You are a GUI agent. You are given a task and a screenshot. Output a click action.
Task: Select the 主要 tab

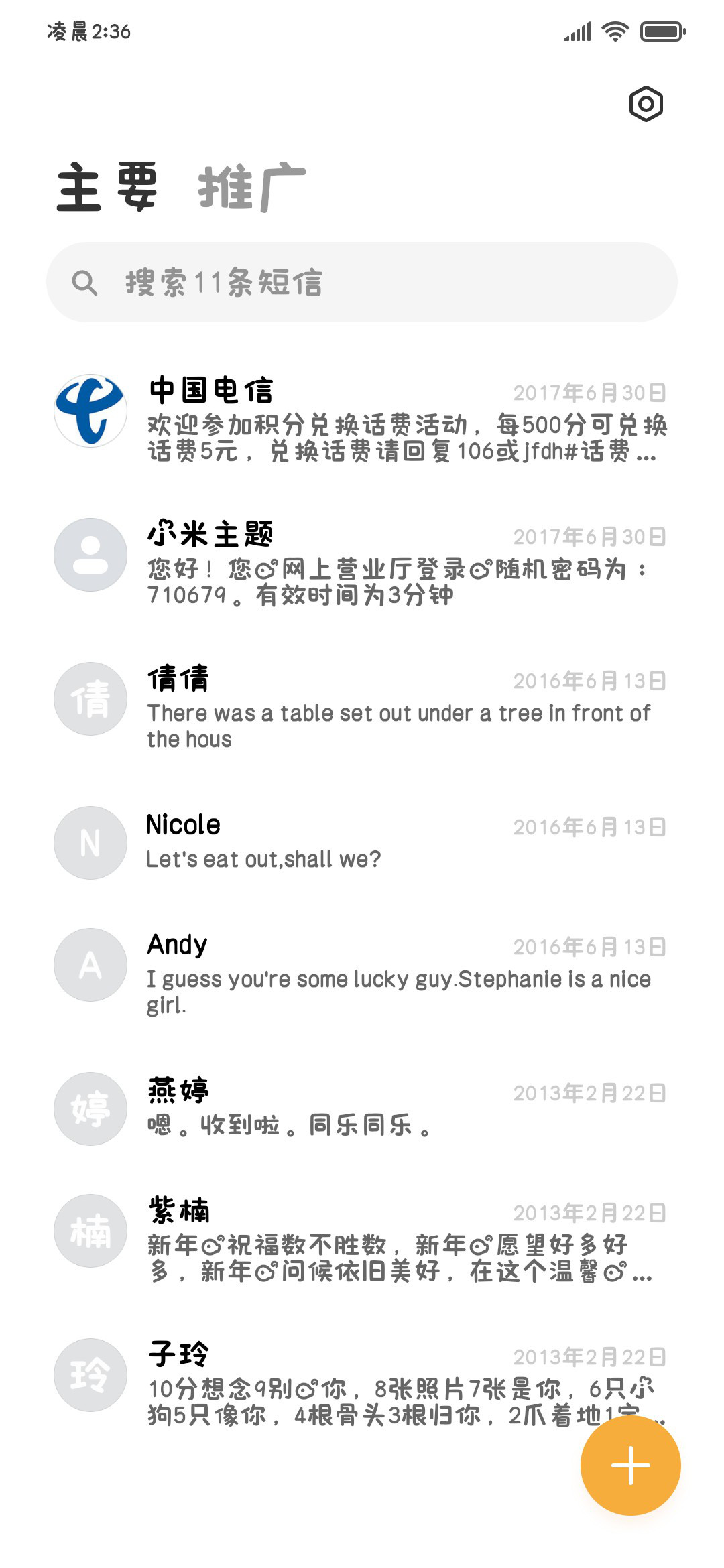click(x=107, y=188)
